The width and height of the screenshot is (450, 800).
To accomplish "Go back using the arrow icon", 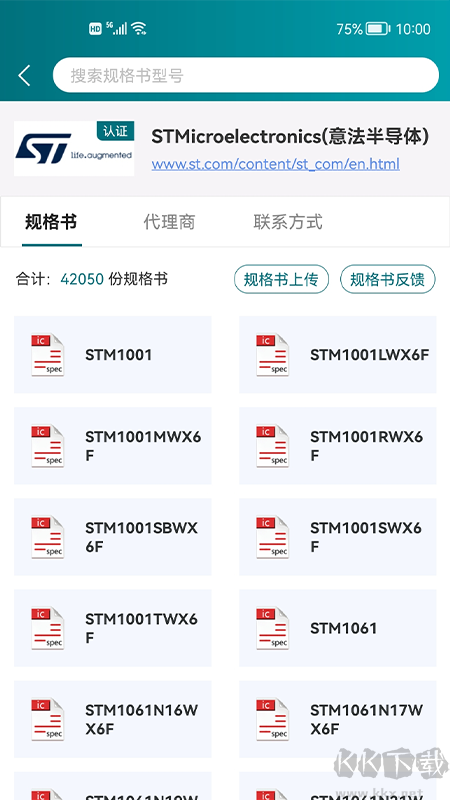I will [x=24, y=76].
